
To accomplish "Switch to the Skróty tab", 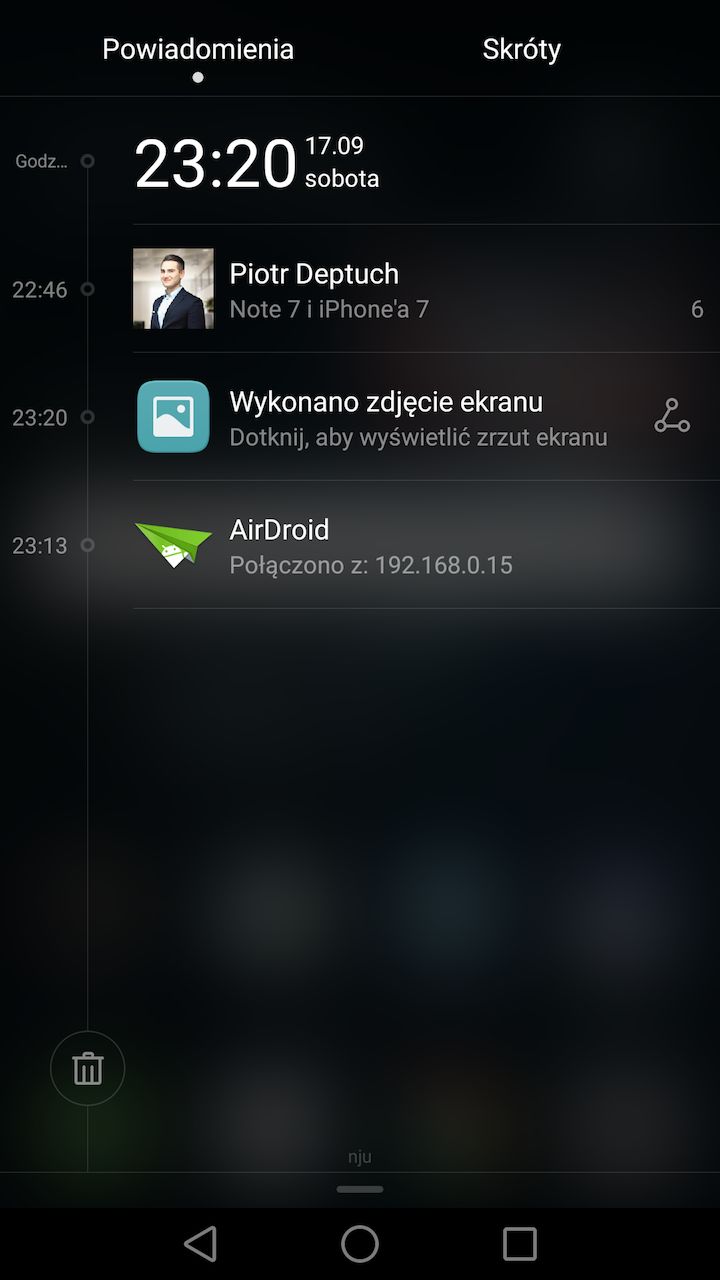I will click(x=521, y=49).
